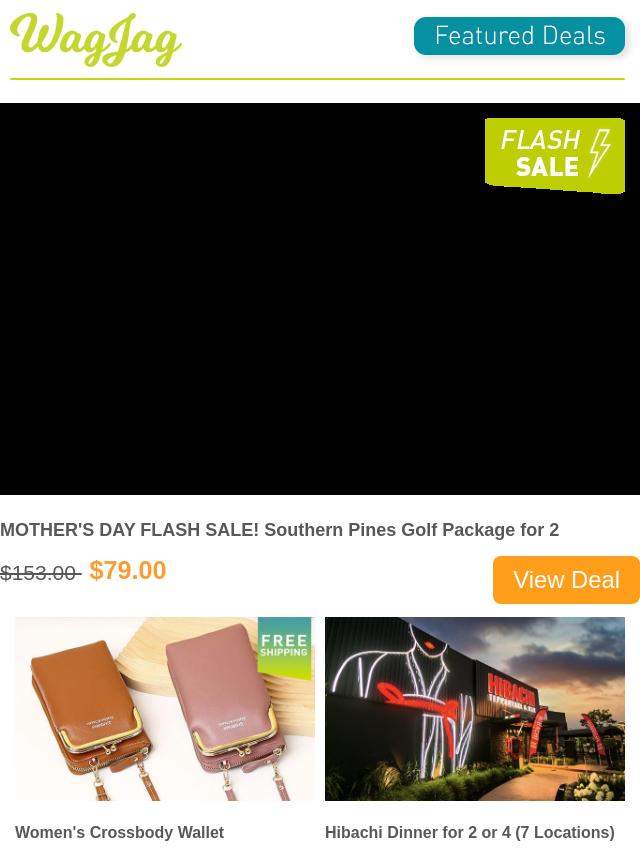This screenshot has height=854, width=640.
Task: Go to the WagJag home logo
Action: (x=96, y=40)
